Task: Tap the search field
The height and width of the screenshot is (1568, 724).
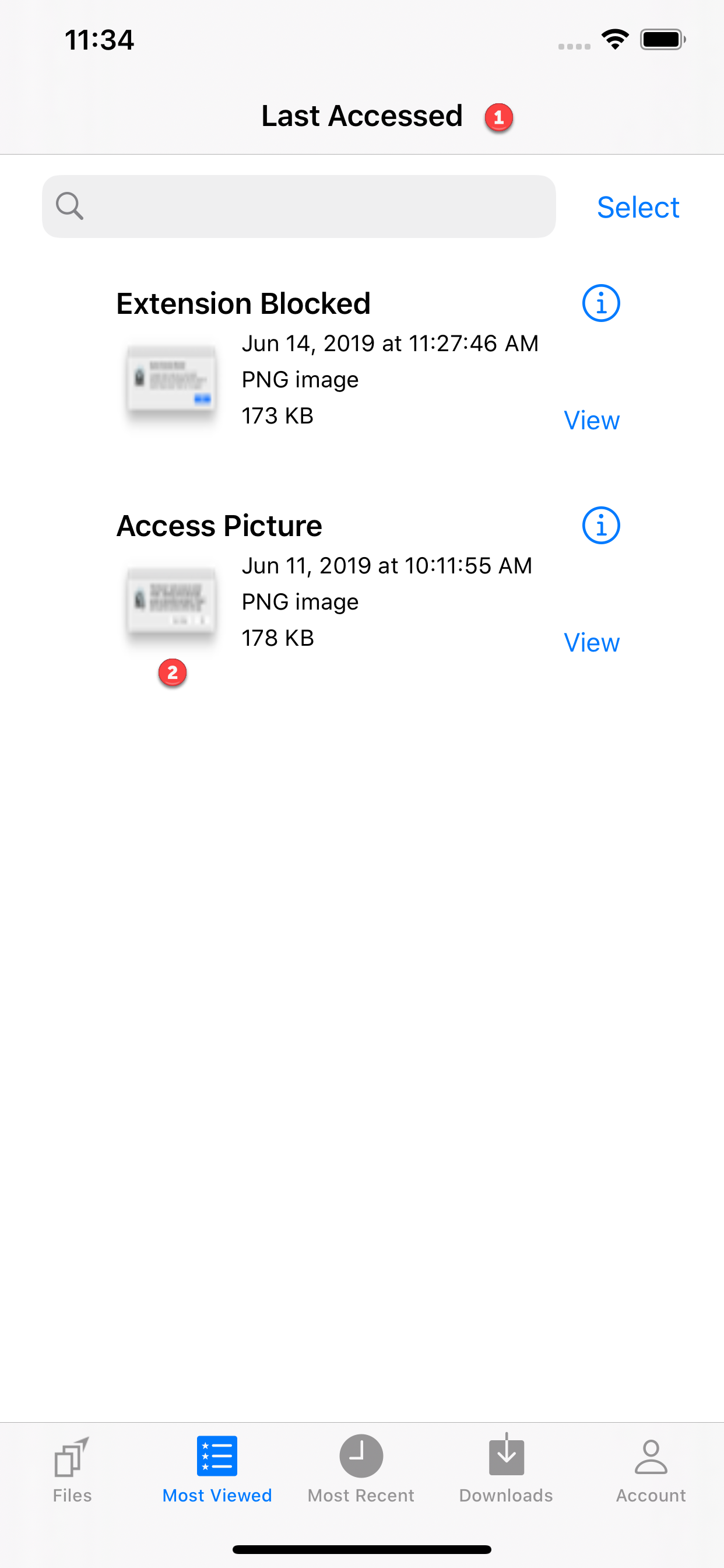Action: pos(298,206)
